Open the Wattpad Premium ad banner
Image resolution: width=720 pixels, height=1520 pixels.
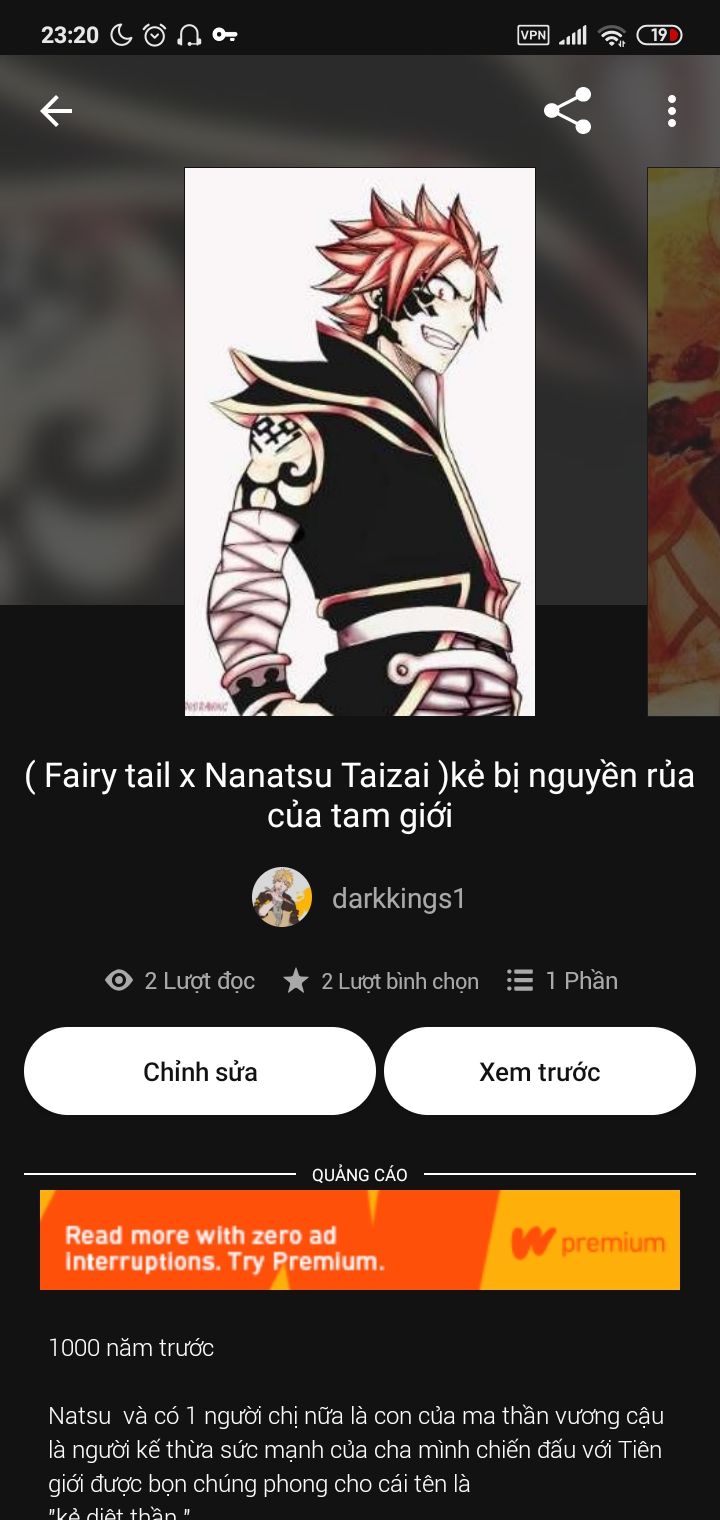tap(360, 1240)
